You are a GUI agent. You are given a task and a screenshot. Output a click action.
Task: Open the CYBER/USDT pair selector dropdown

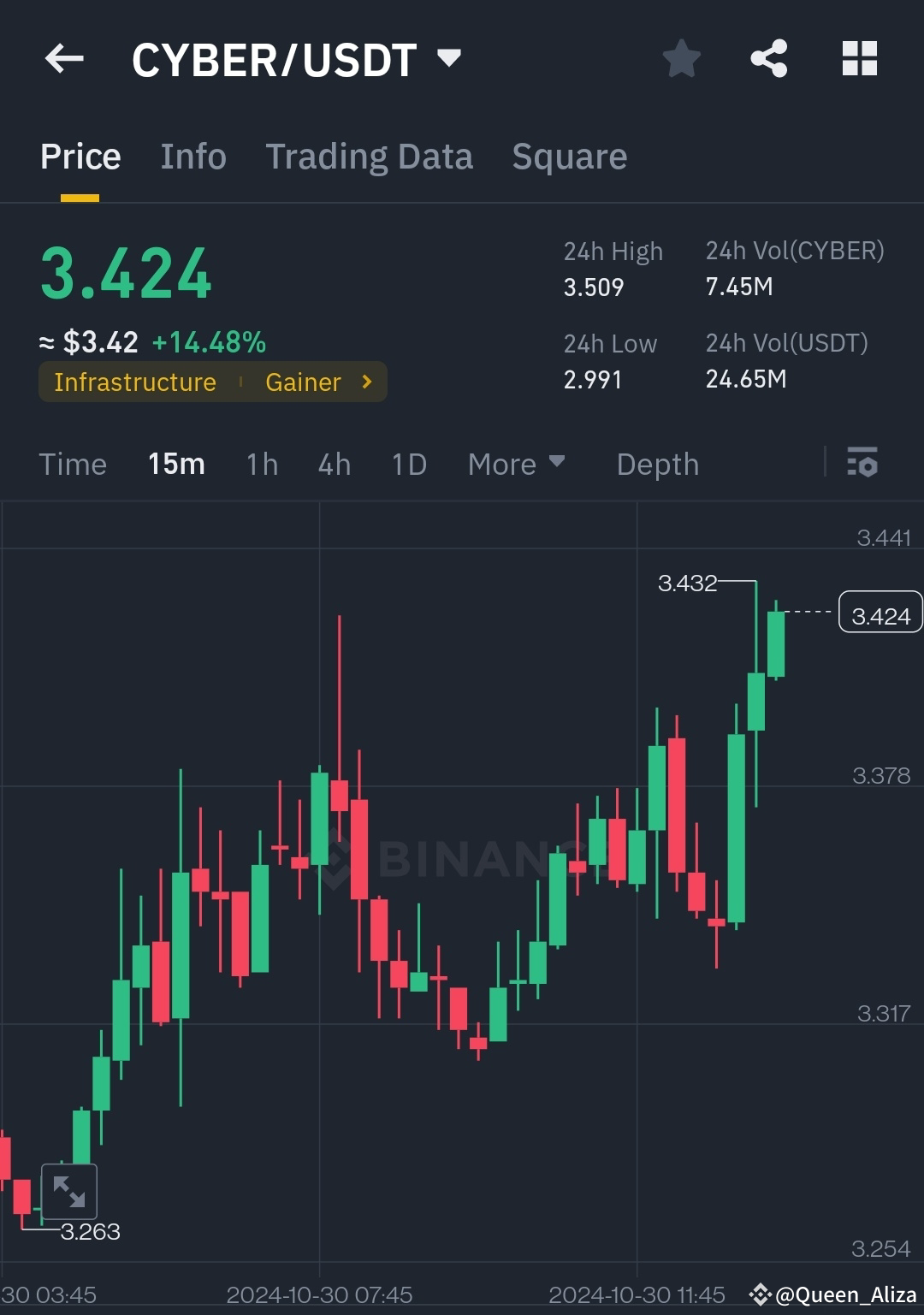coord(448,58)
